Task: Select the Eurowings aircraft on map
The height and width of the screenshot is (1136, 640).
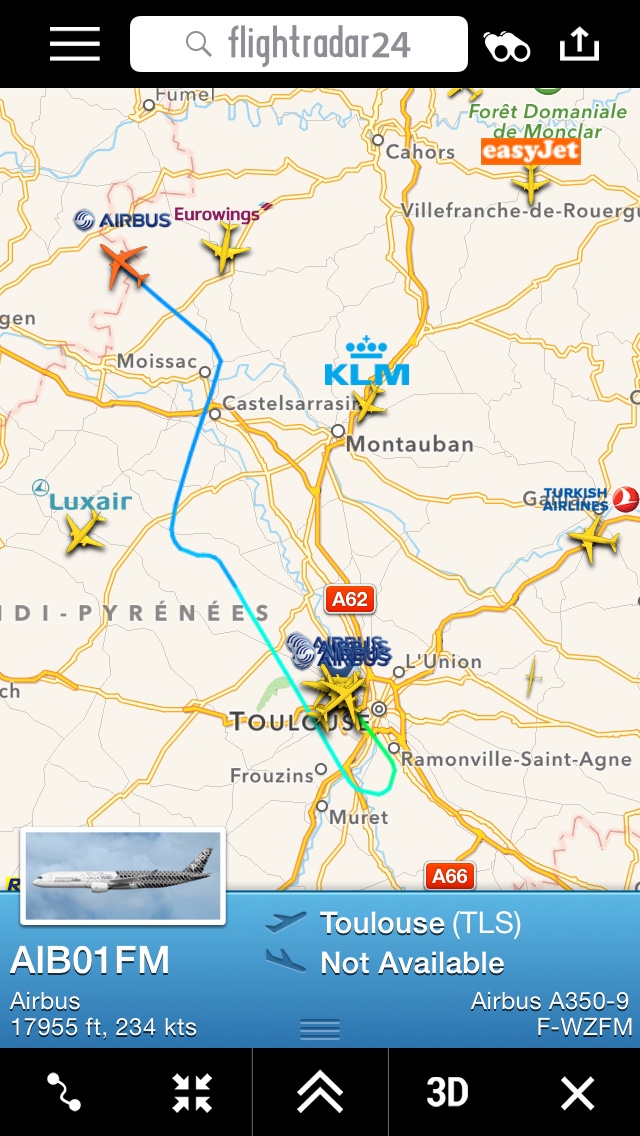Action: 227,247
